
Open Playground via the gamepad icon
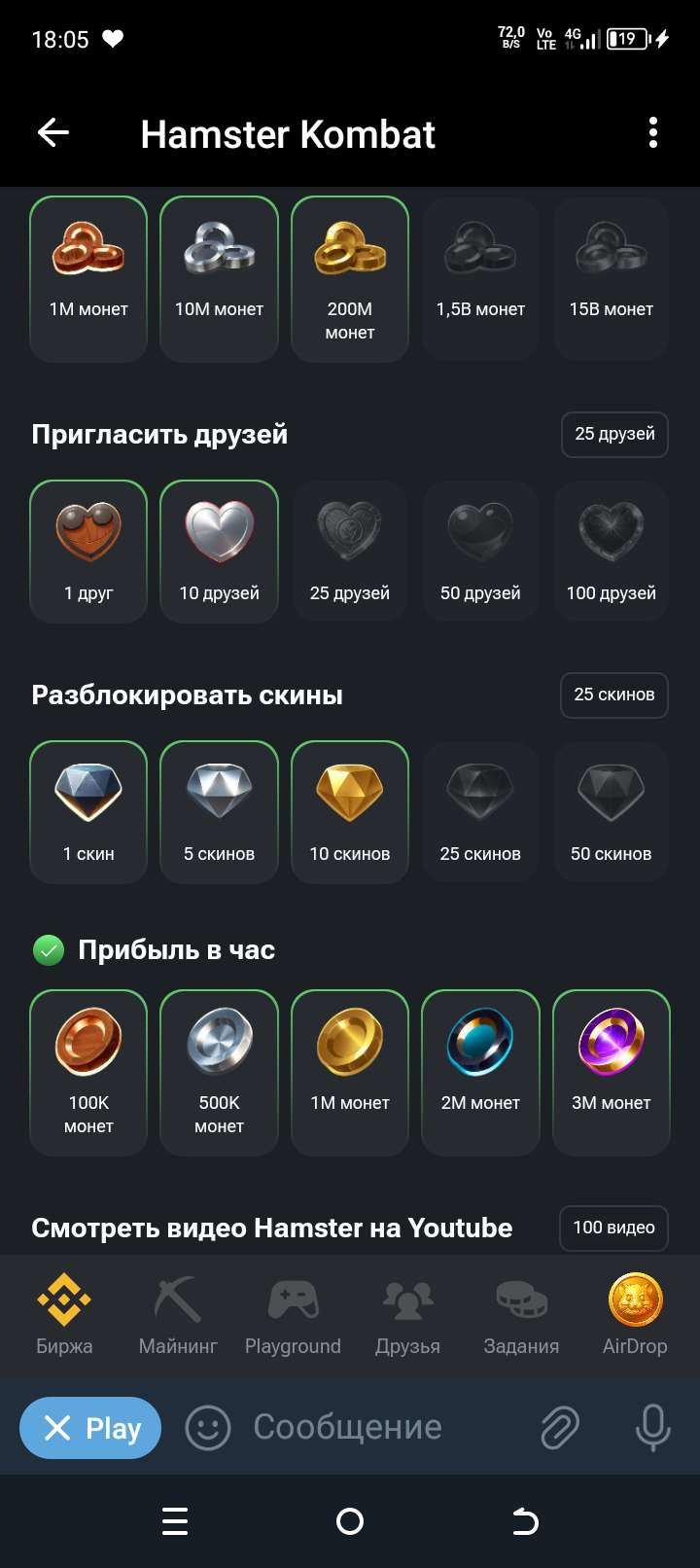292,1313
